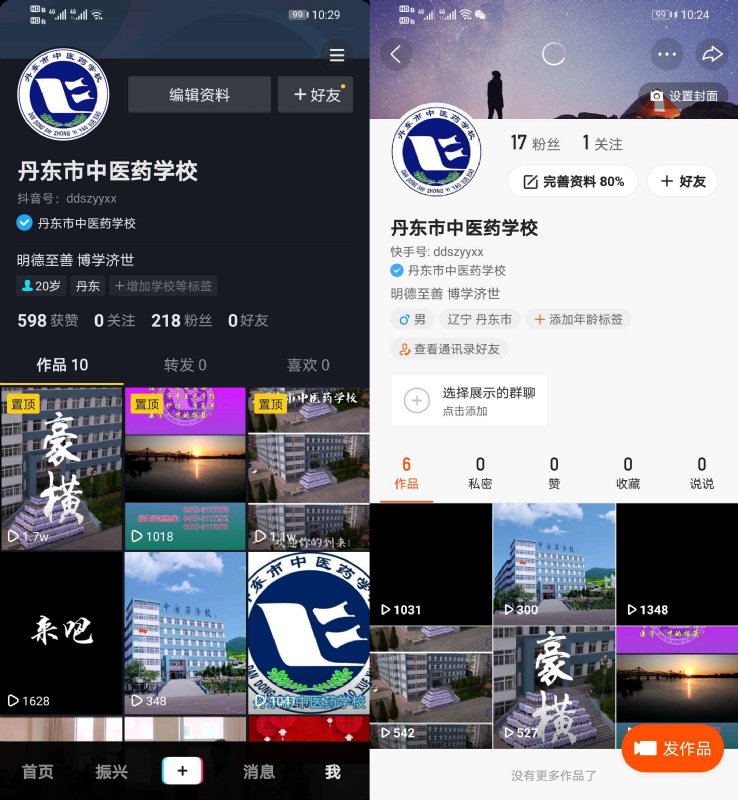Share this Kuaishou profile via arrow icon
The image size is (738, 800).
[x=711, y=54]
